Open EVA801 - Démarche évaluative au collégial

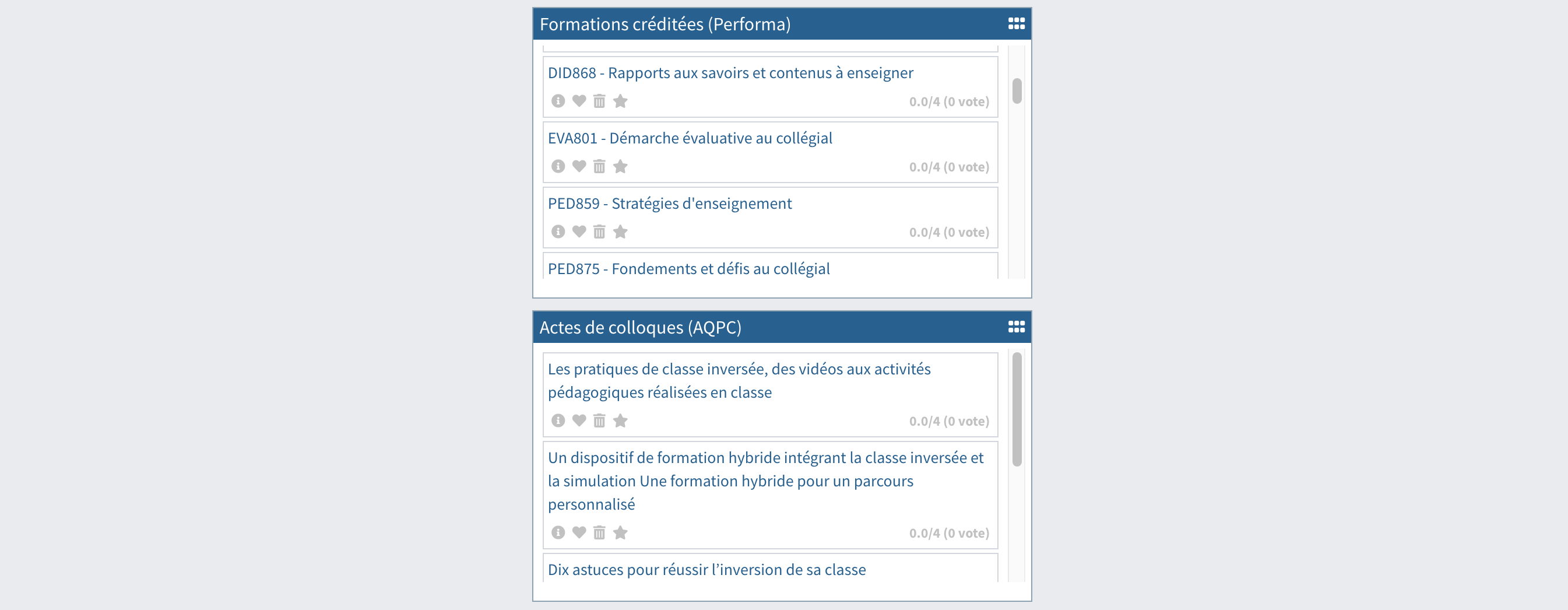[x=690, y=138]
